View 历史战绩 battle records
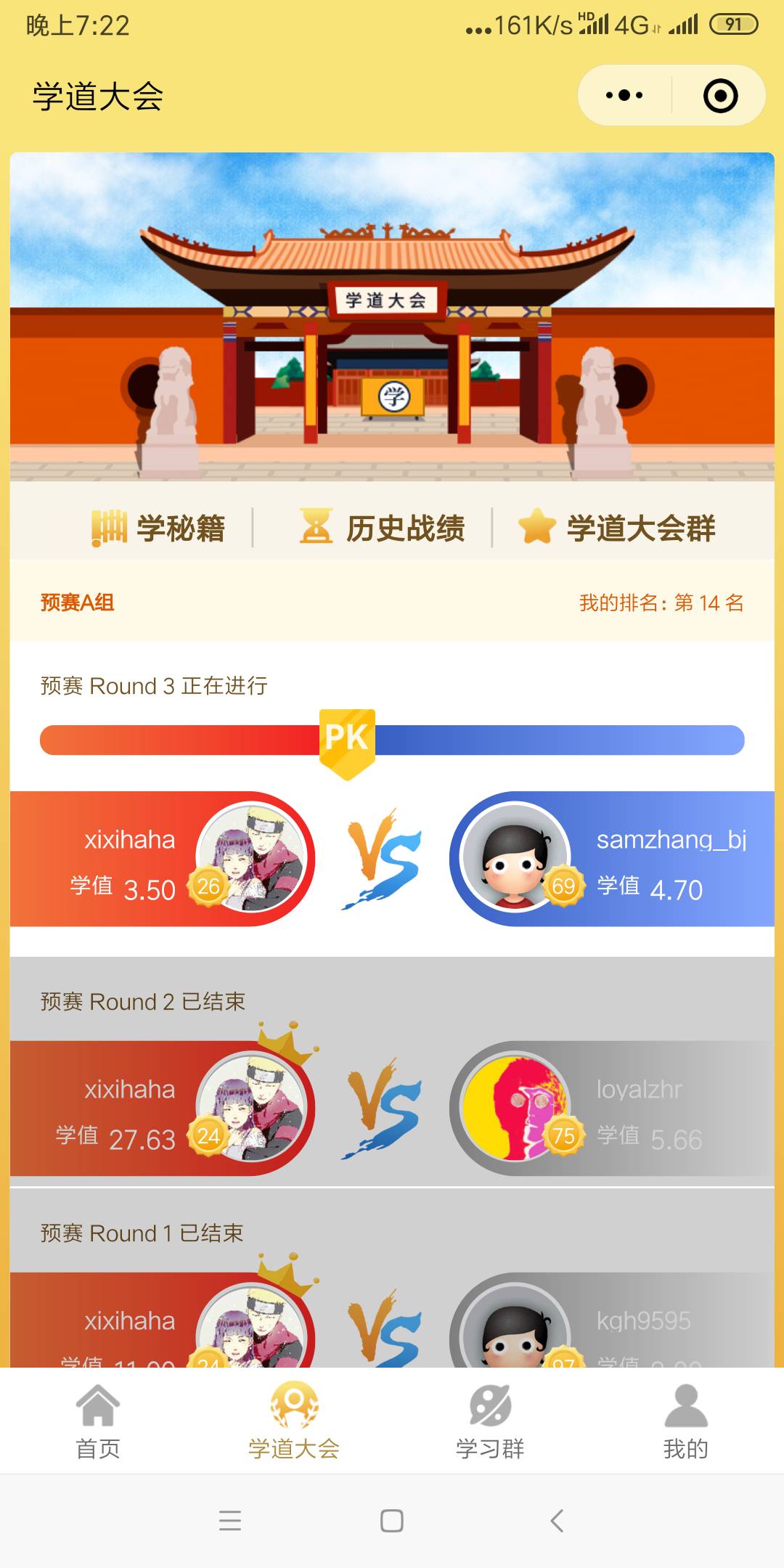Screen dimensions: 784x1568 coord(383,528)
